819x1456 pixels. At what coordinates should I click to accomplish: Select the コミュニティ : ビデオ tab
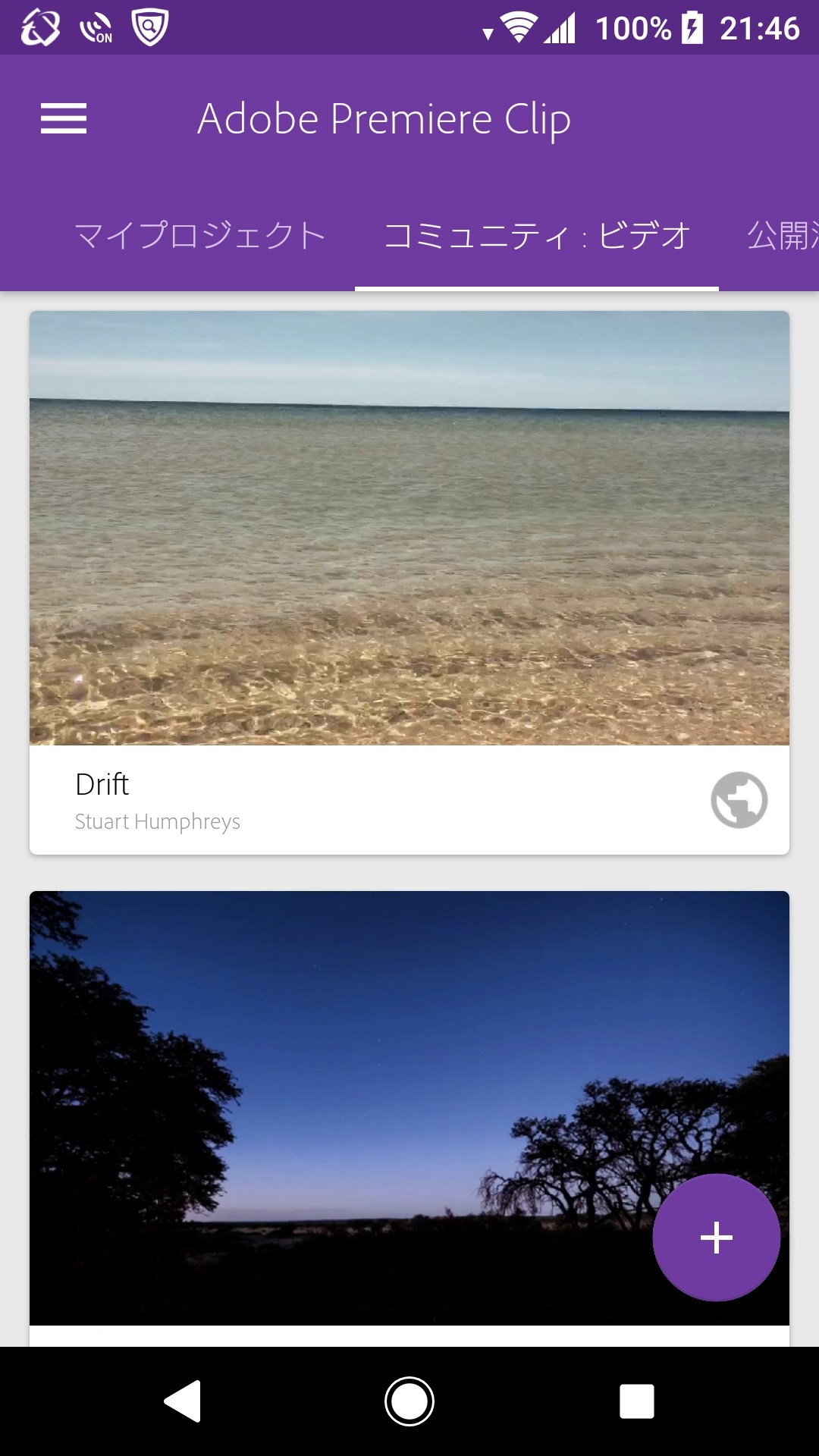[537, 235]
